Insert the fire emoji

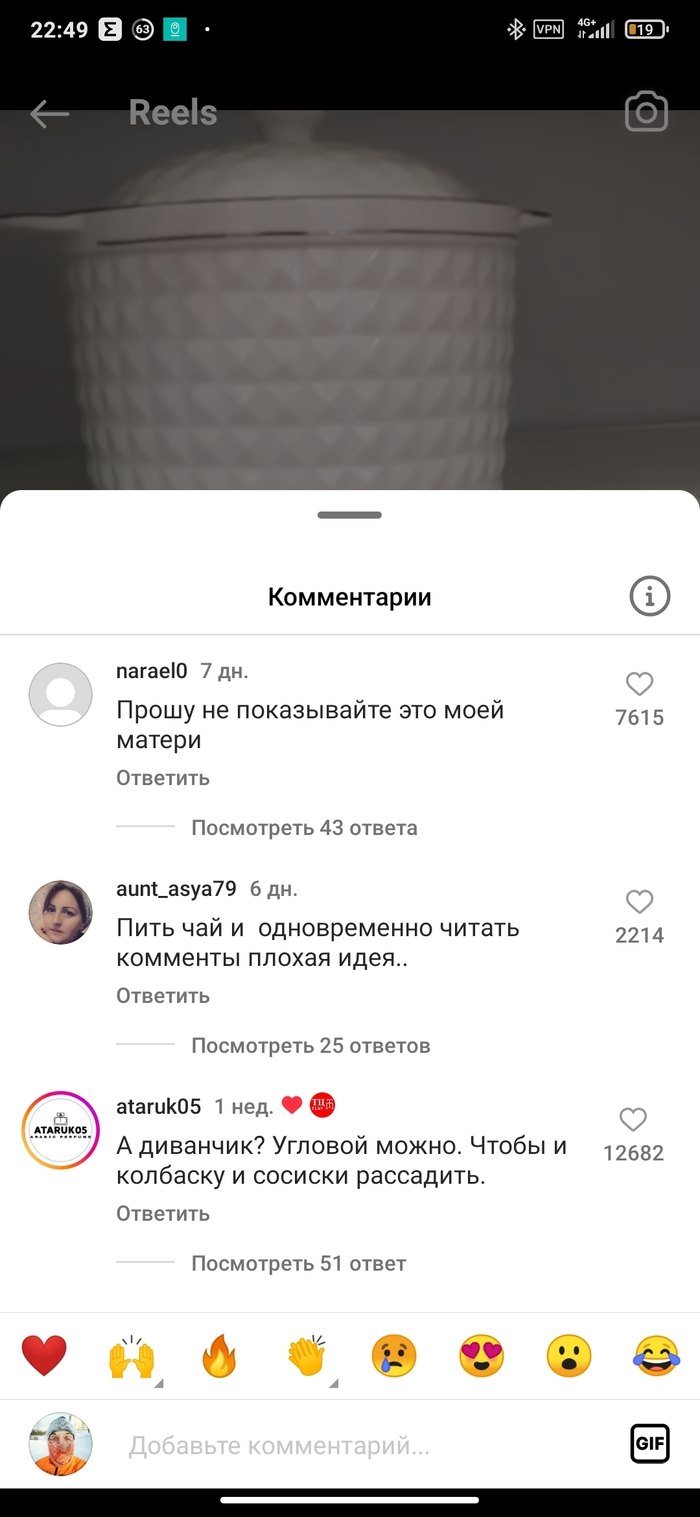click(x=219, y=1357)
